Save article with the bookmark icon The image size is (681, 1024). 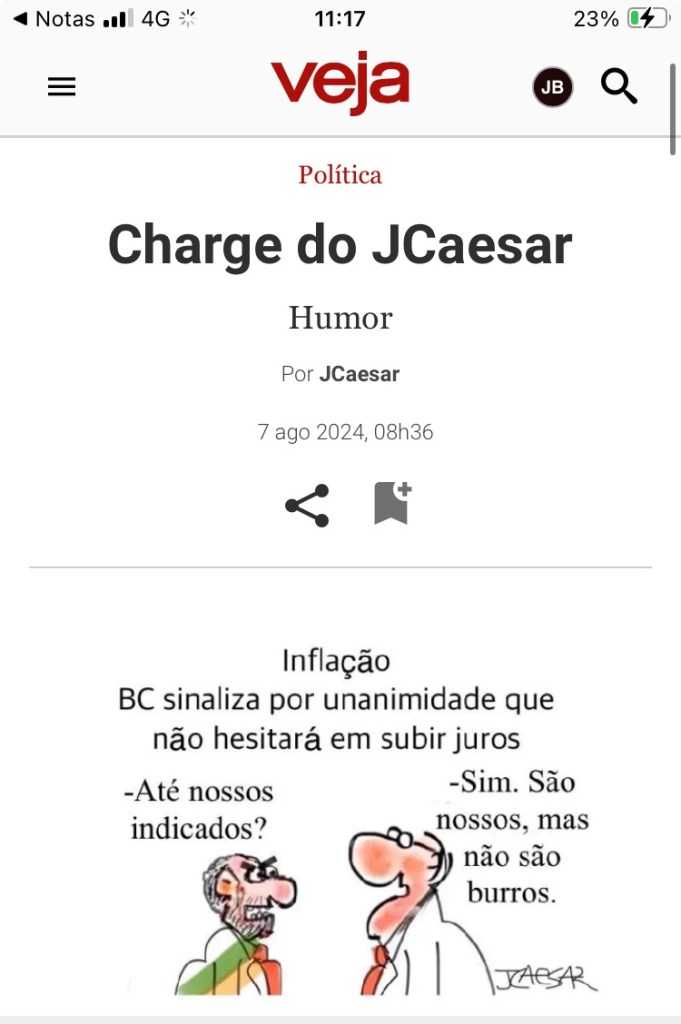click(392, 503)
